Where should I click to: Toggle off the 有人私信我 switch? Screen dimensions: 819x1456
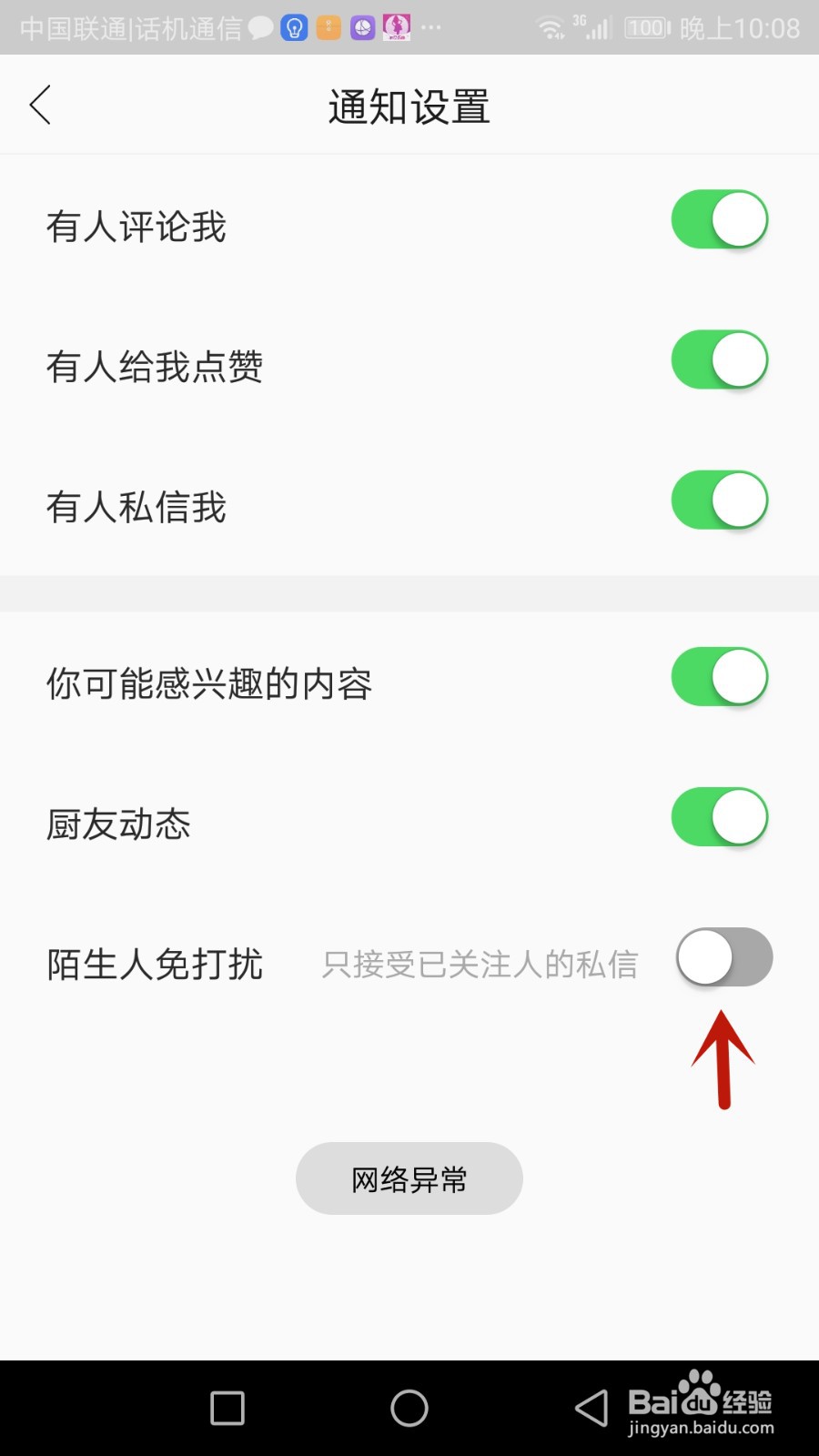(719, 500)
